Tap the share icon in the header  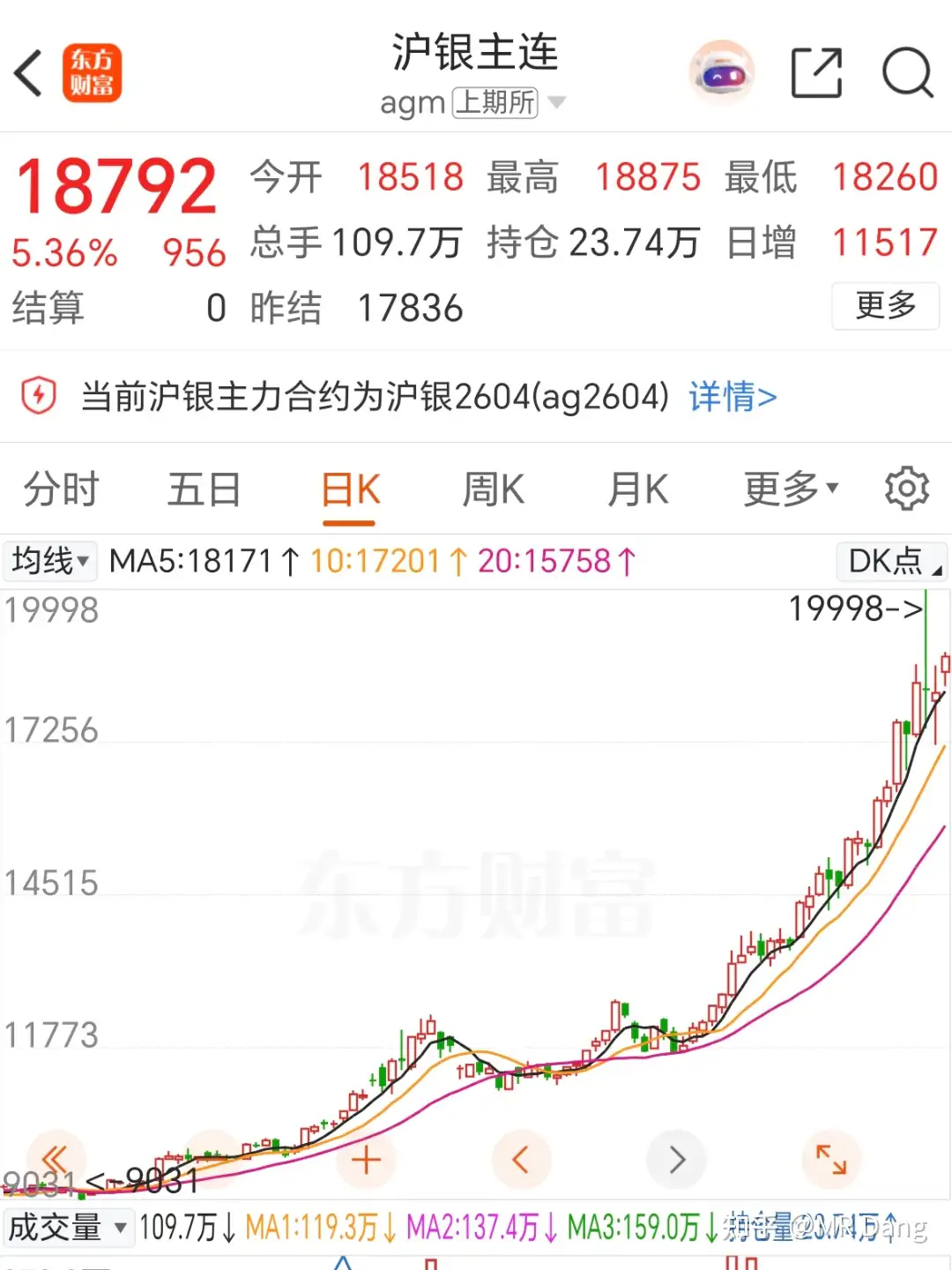tap(817, 74)
